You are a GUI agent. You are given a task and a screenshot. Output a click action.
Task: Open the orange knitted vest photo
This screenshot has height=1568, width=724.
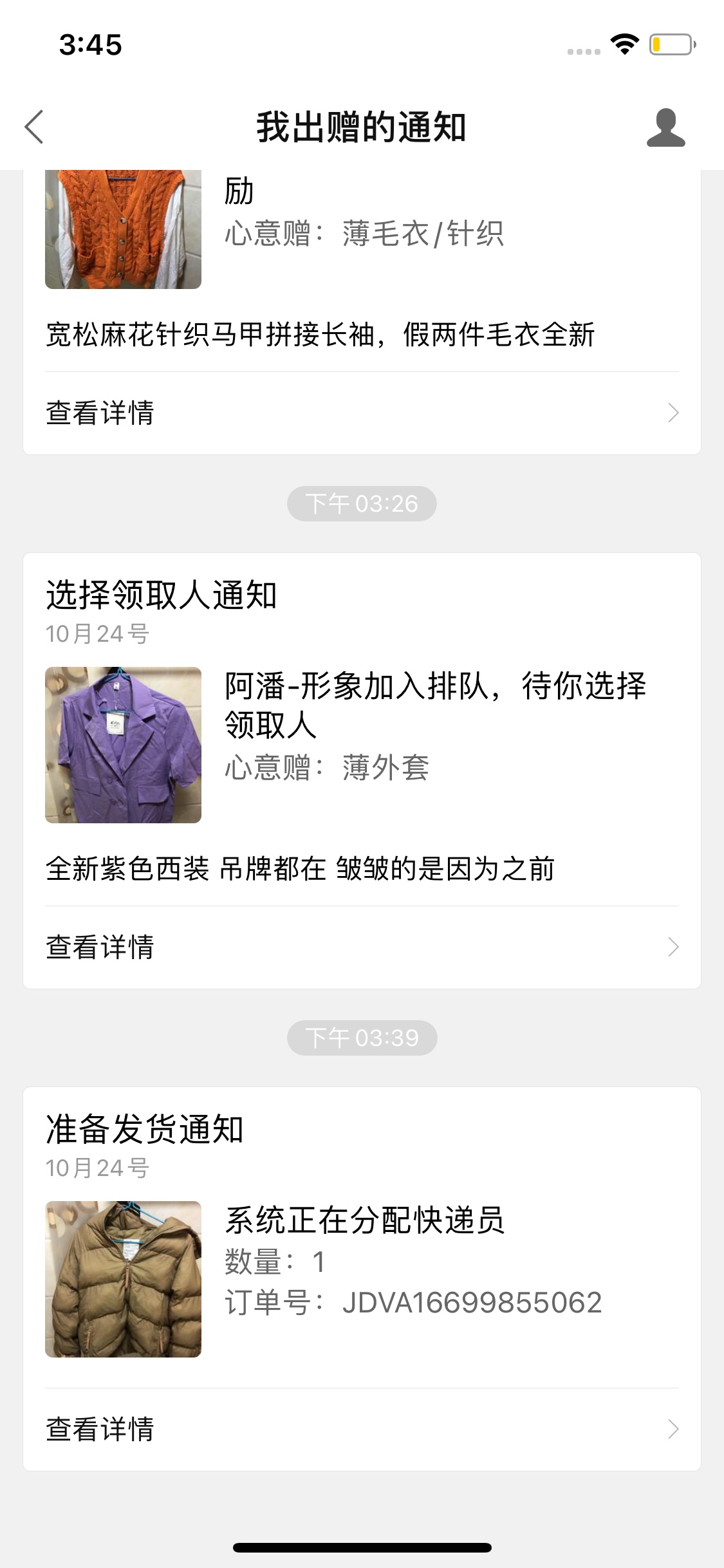coord(123,229)
